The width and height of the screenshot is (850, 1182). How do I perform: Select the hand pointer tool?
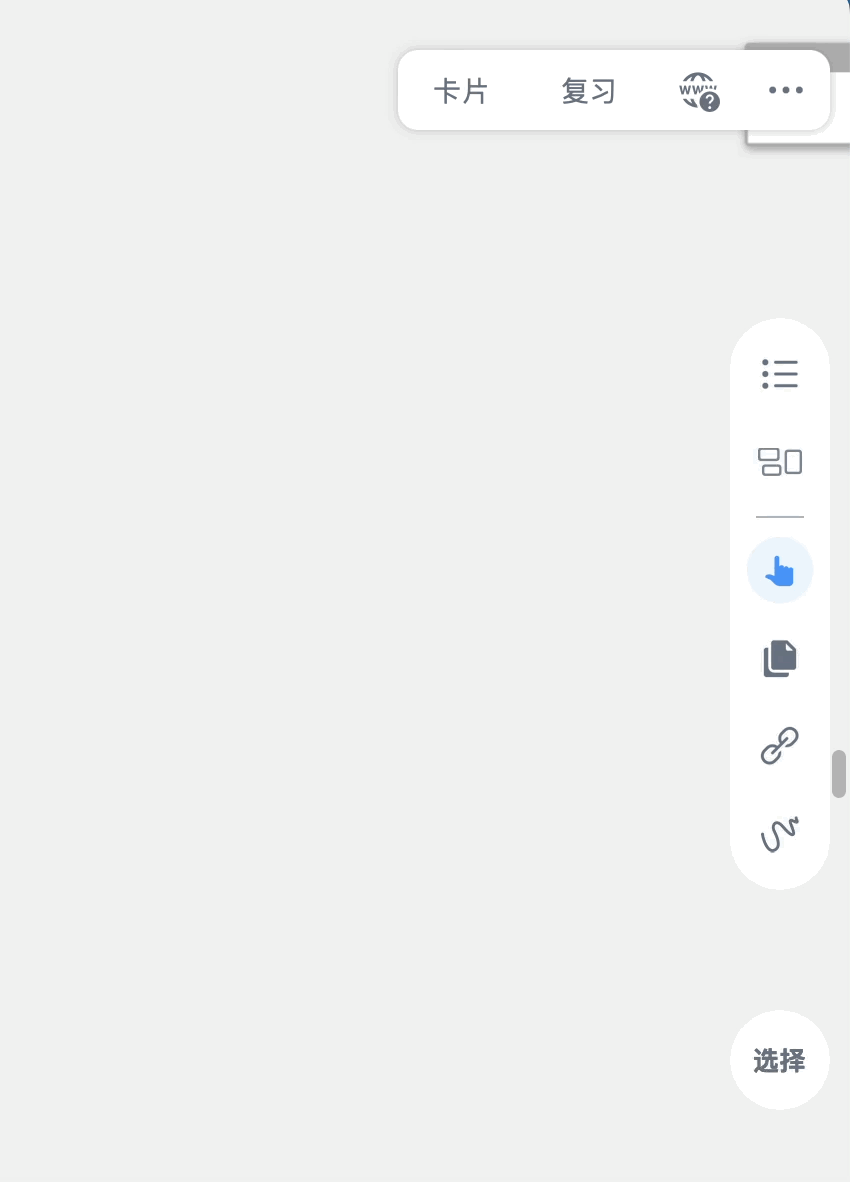tap(780, 571)
